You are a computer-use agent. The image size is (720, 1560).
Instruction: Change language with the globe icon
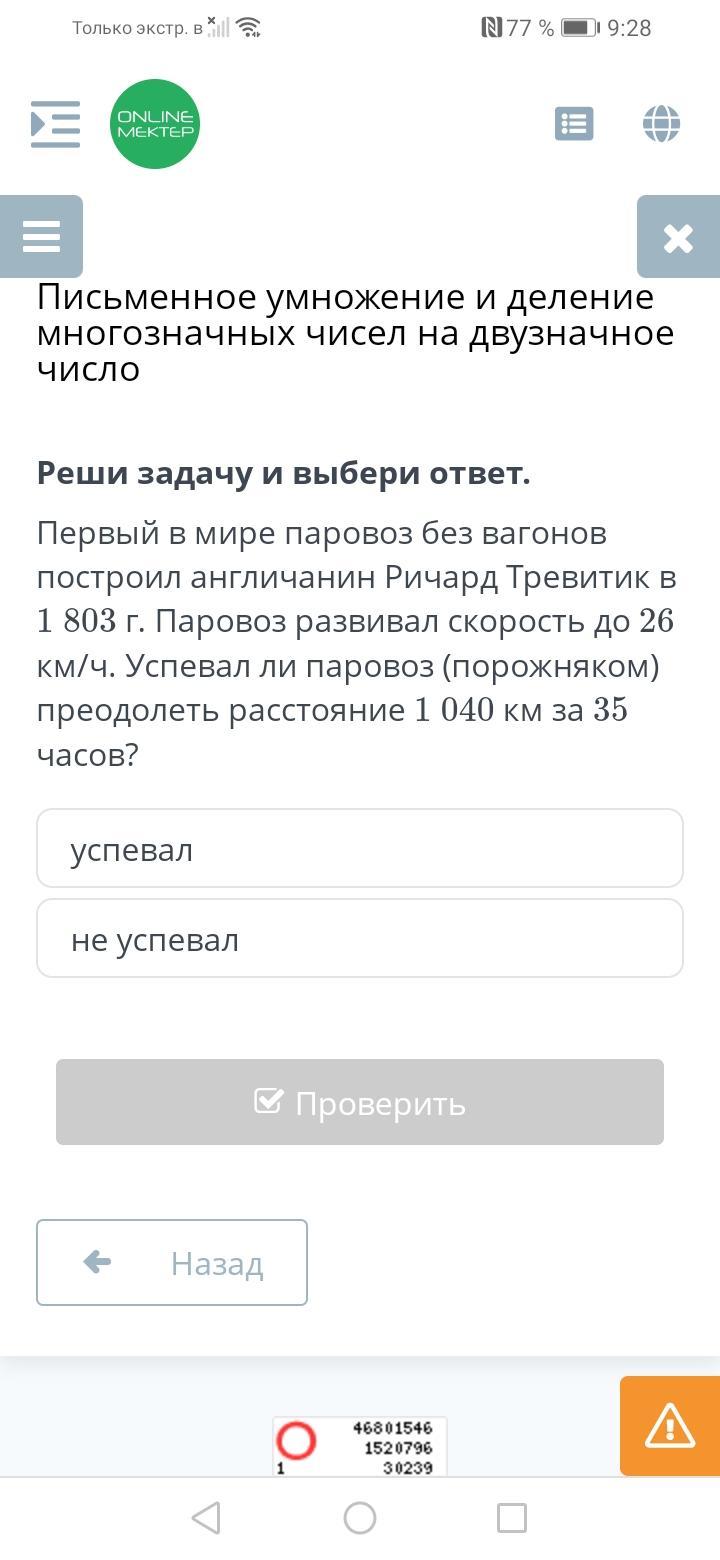click(x=661, y=124)
